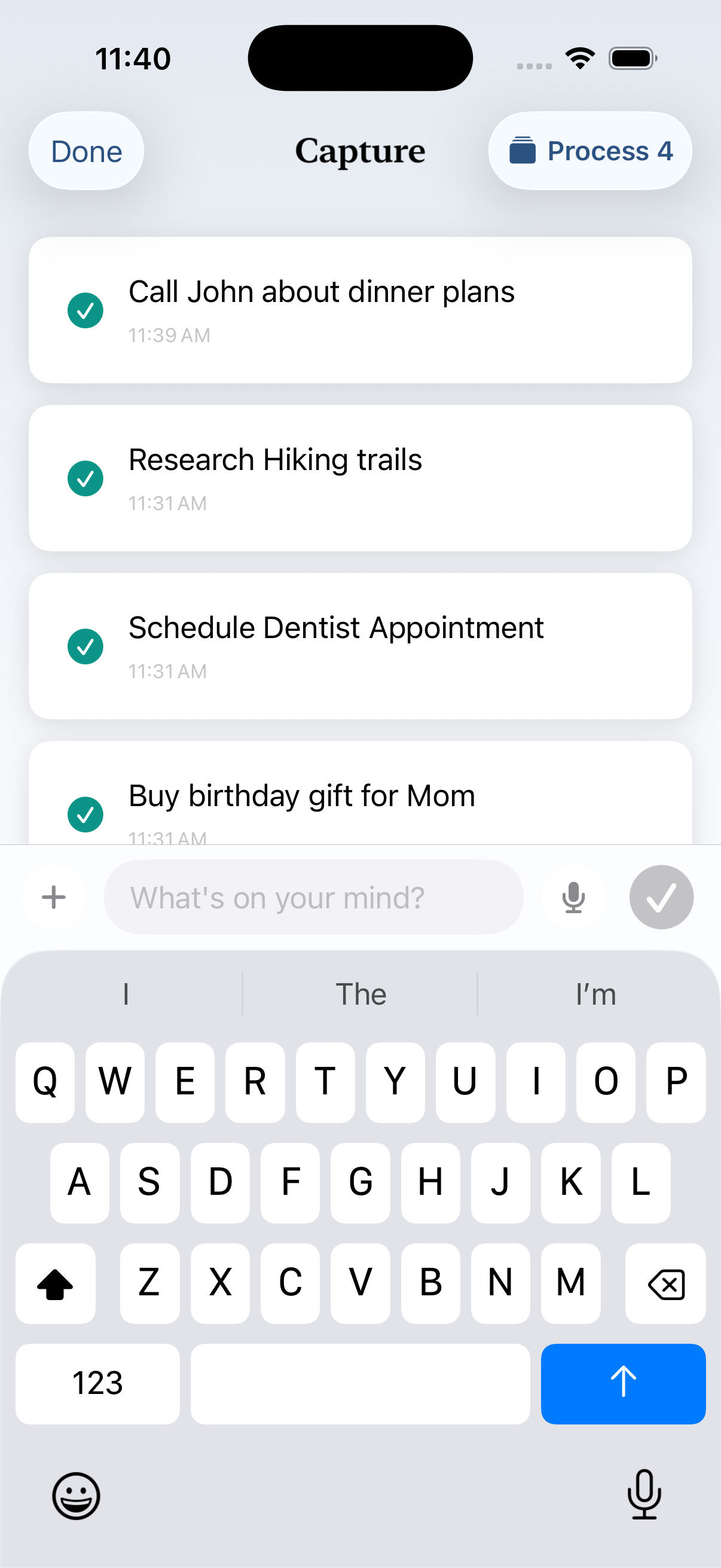Tap the plus icon to add an attachment
Viewport: 721px width, 1568px height.
coord(54,896)
